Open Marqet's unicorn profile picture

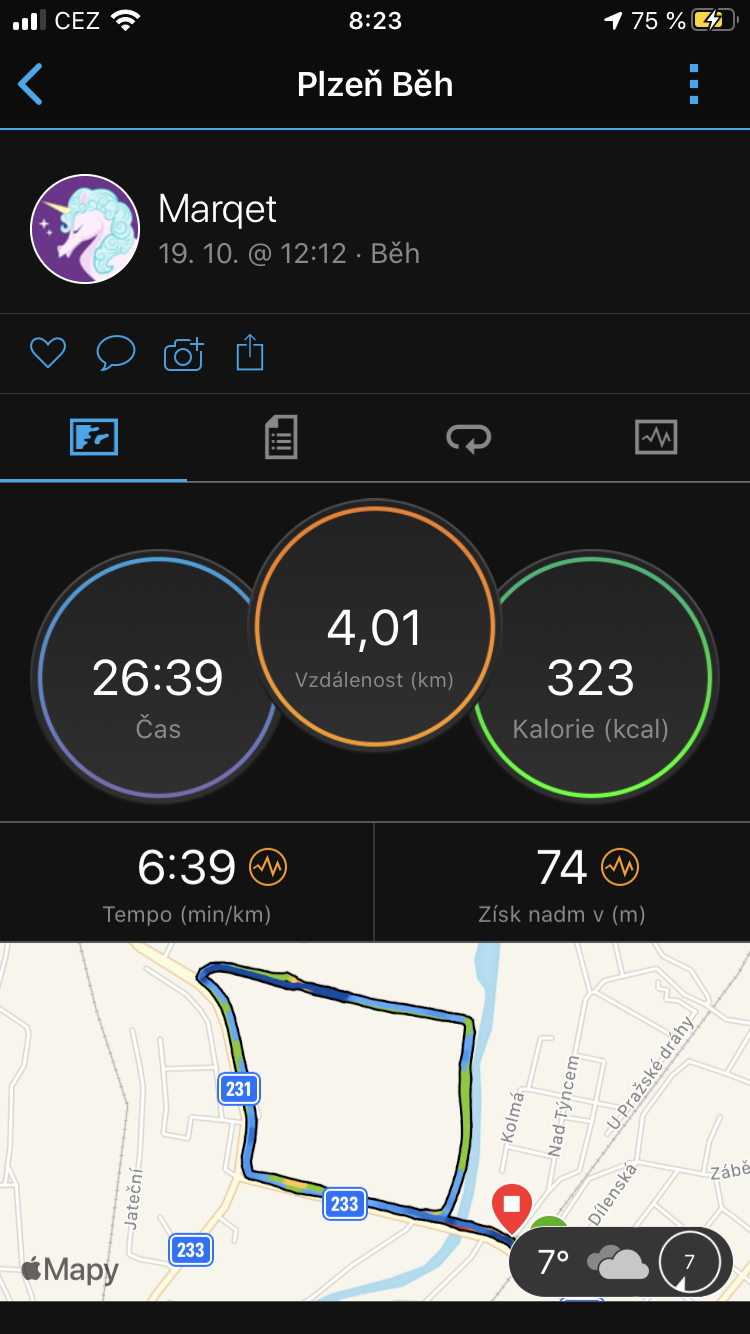pyautogui.click(x=85, y=229)
